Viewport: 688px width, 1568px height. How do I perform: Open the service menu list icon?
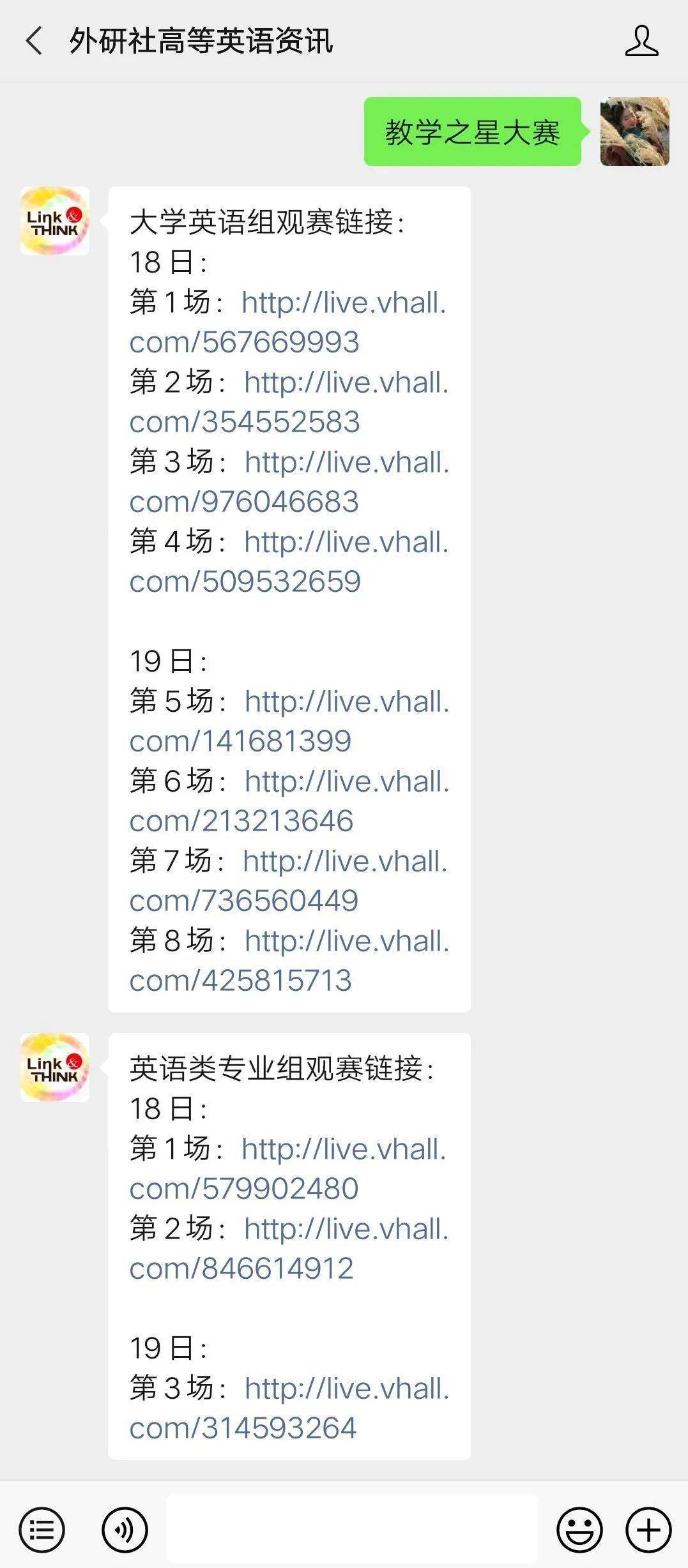[42, 1530]
